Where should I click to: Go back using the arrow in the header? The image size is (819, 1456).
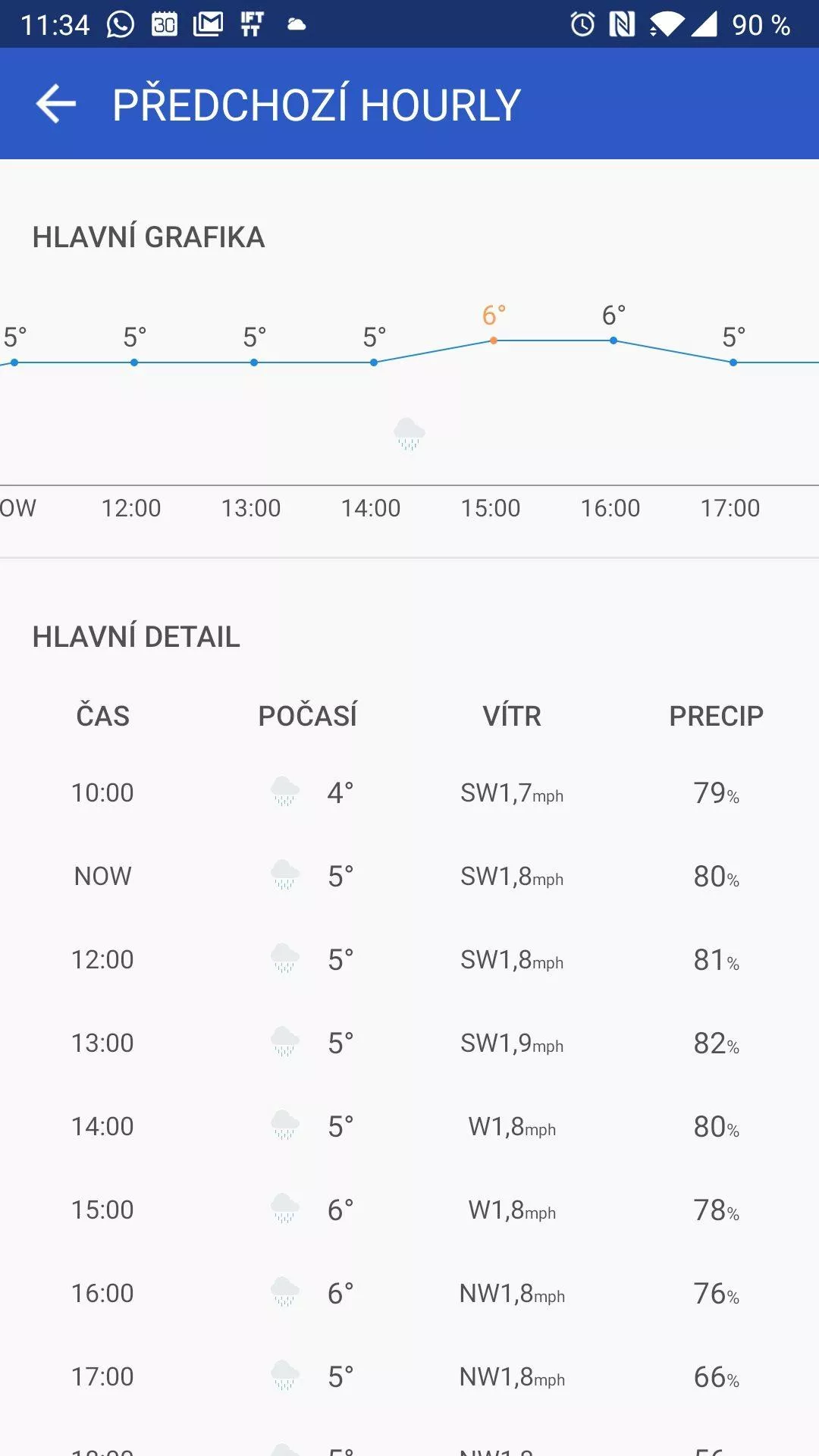56,104
